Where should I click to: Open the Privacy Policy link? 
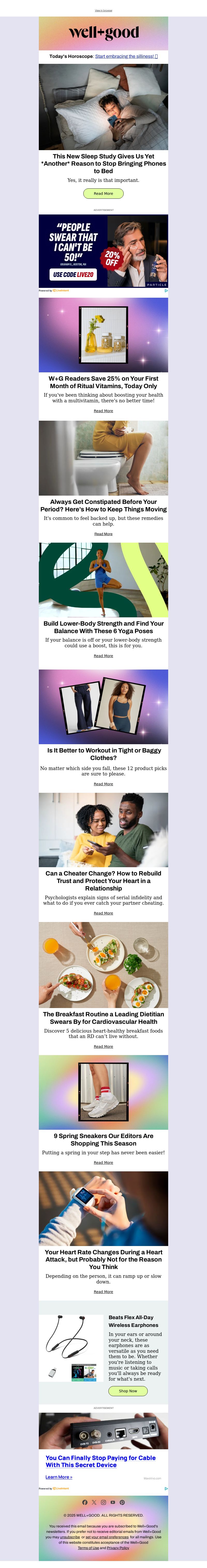118,1548
